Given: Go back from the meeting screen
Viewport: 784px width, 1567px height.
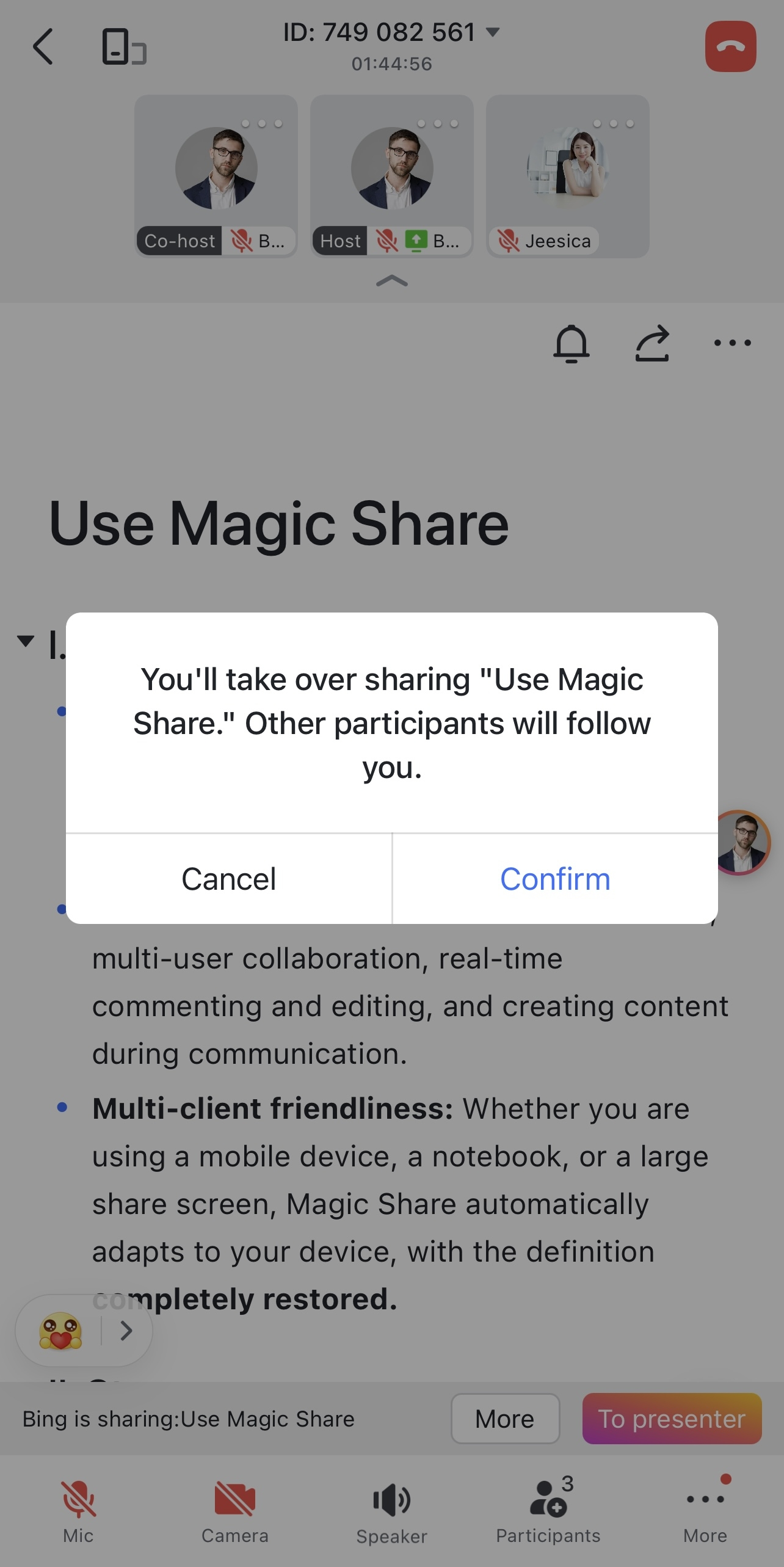Looking at the screenshot, I should tap(43, 46).
